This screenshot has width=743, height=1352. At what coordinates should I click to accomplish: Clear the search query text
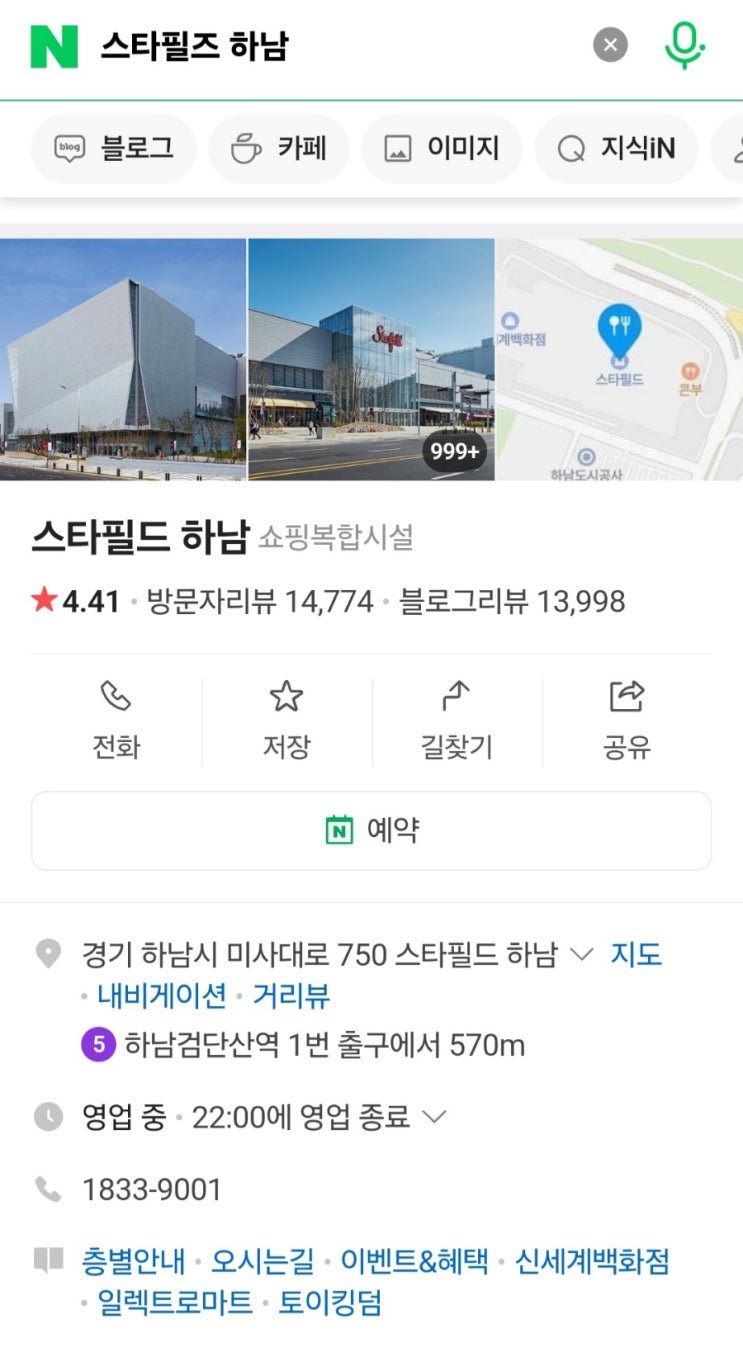[610, 45]
